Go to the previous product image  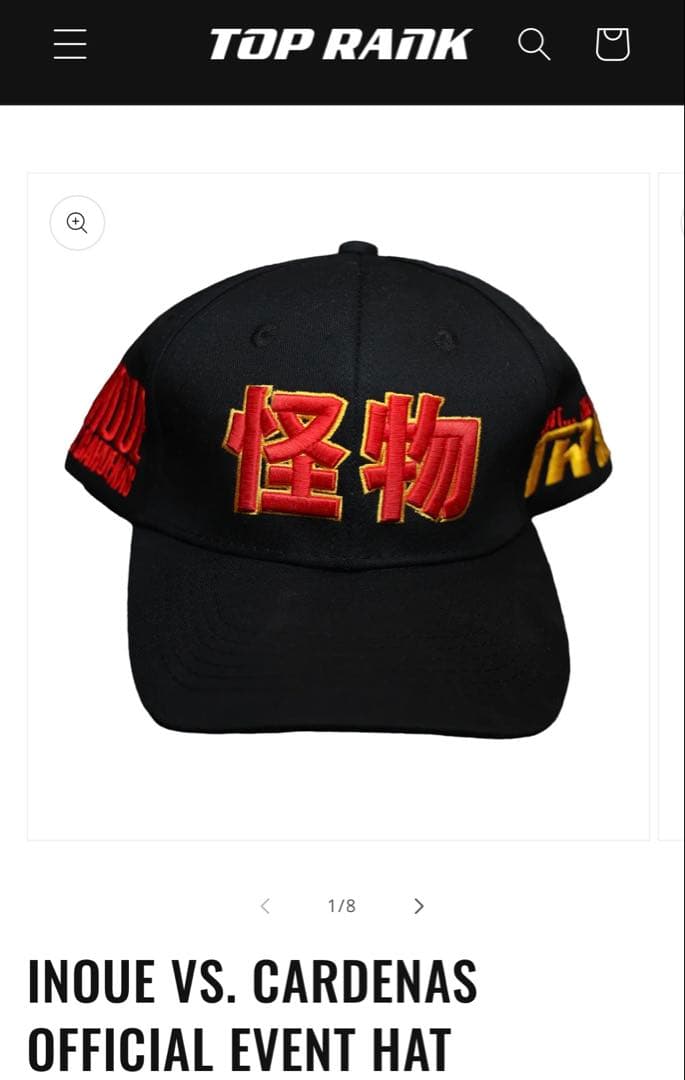[x=265, y=906]
